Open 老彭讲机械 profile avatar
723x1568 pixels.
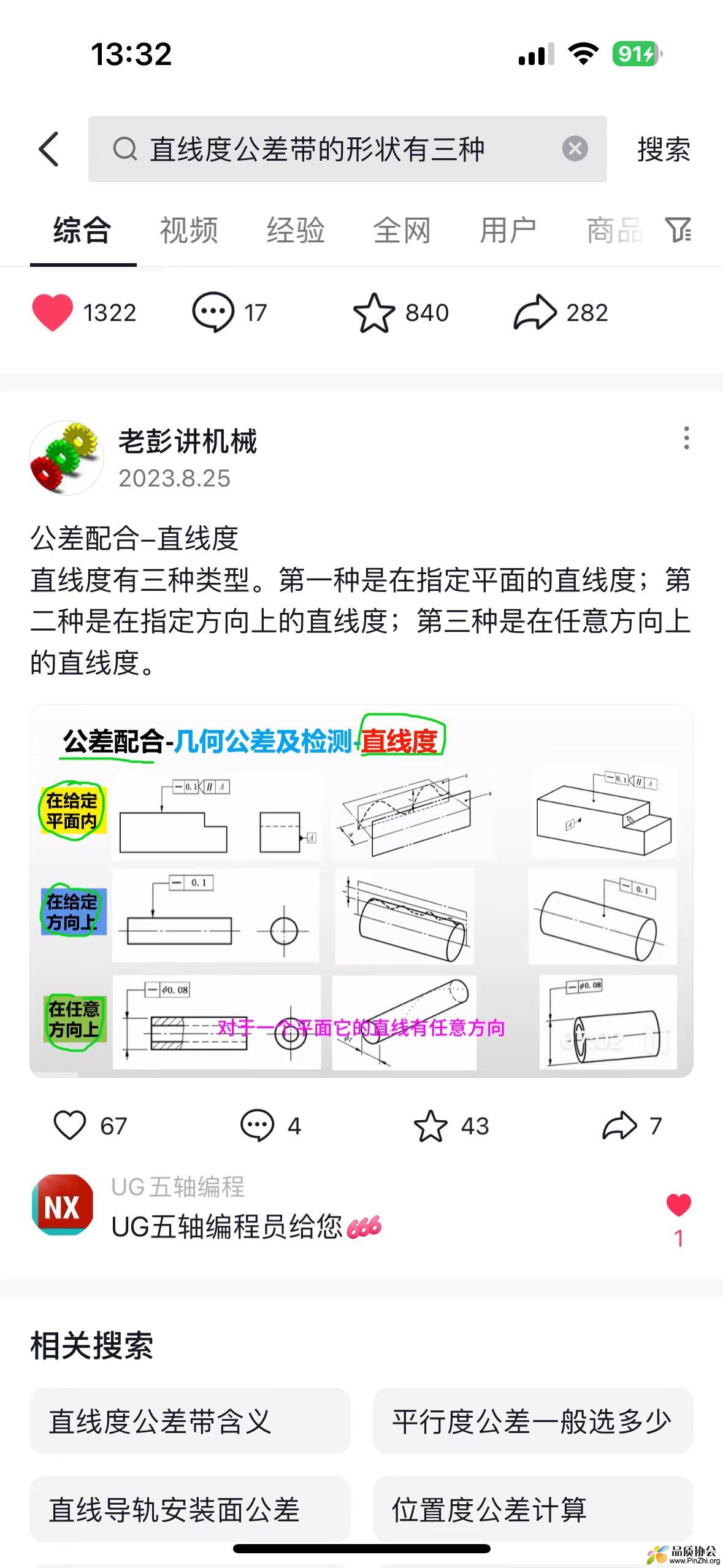[66, 458]
